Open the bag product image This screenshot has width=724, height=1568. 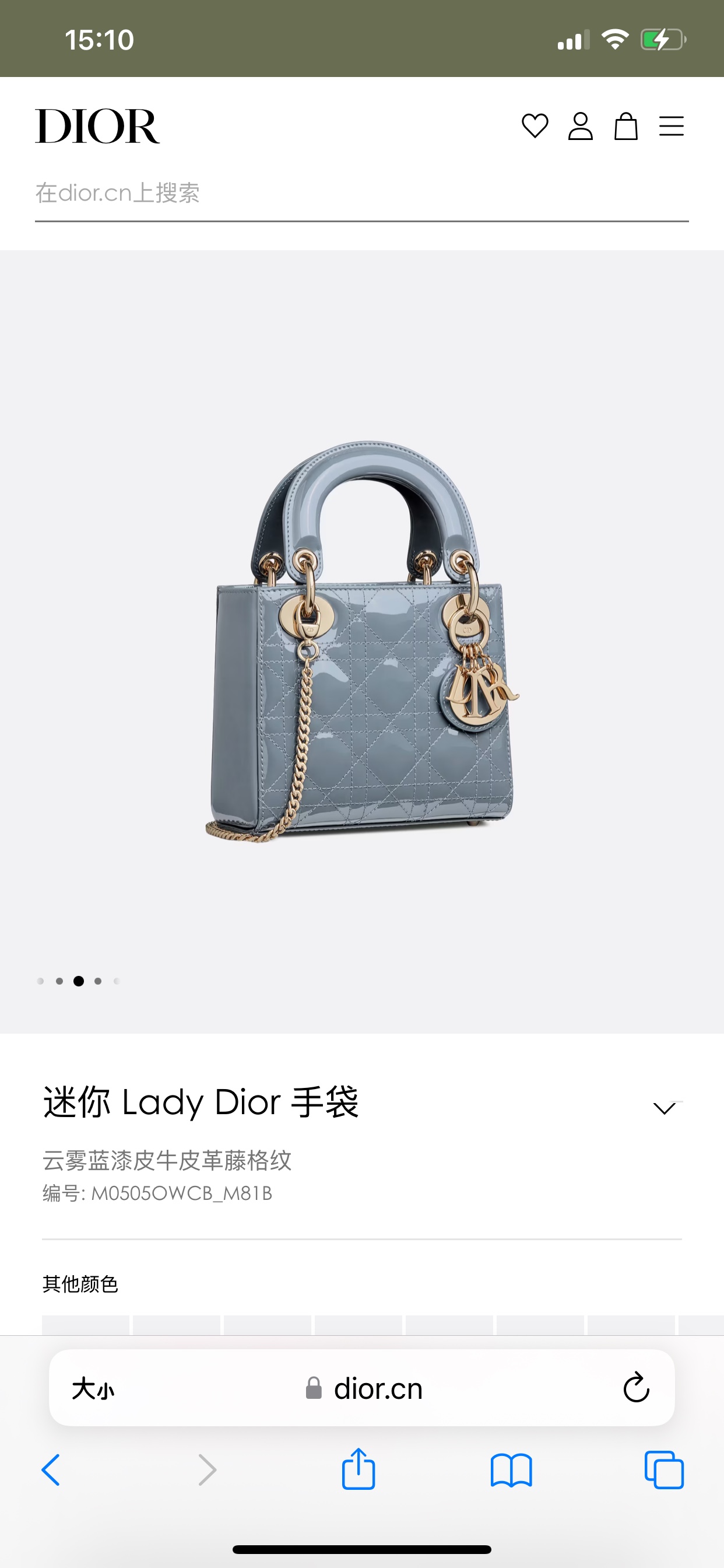point(362,642)
